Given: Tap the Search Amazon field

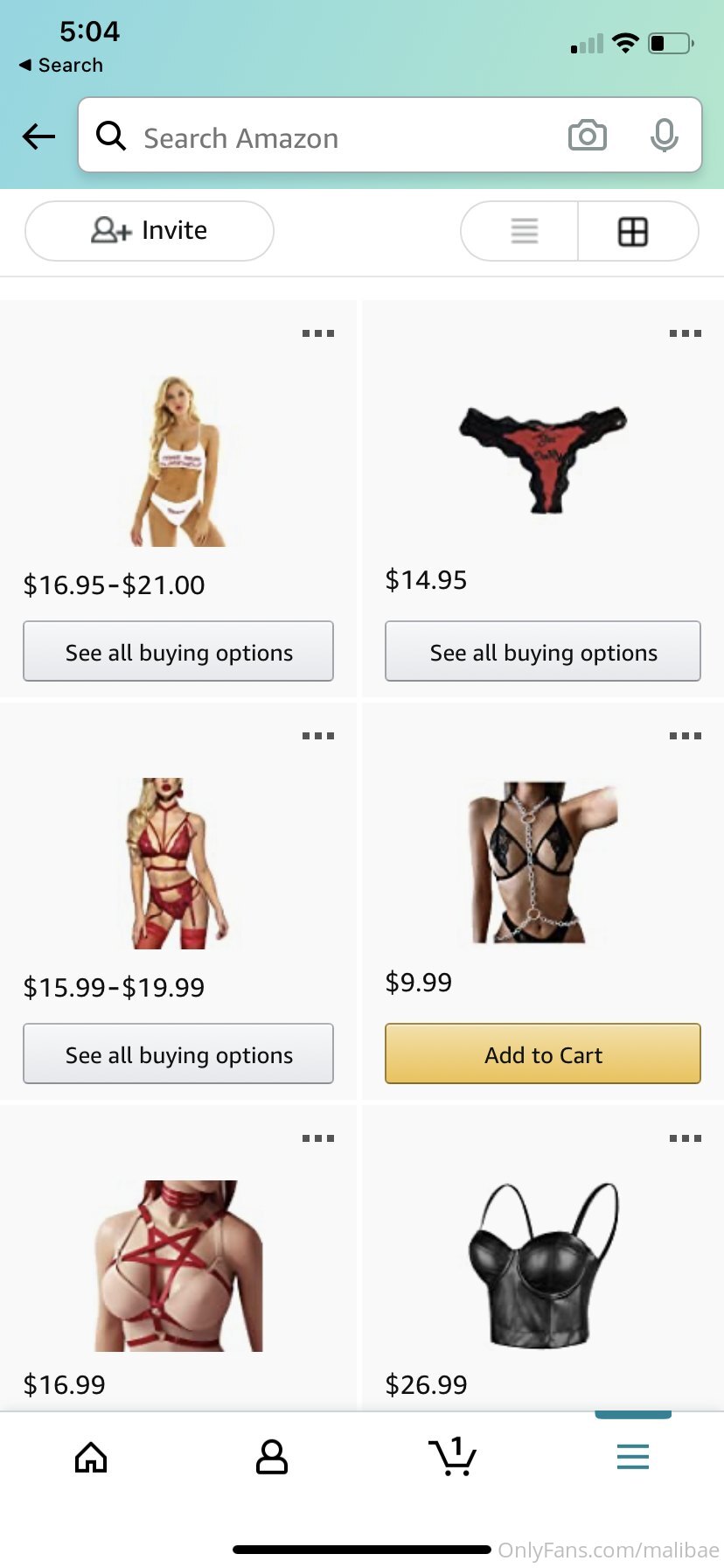Looking at the screenshot, I should (x=390, y=135).
